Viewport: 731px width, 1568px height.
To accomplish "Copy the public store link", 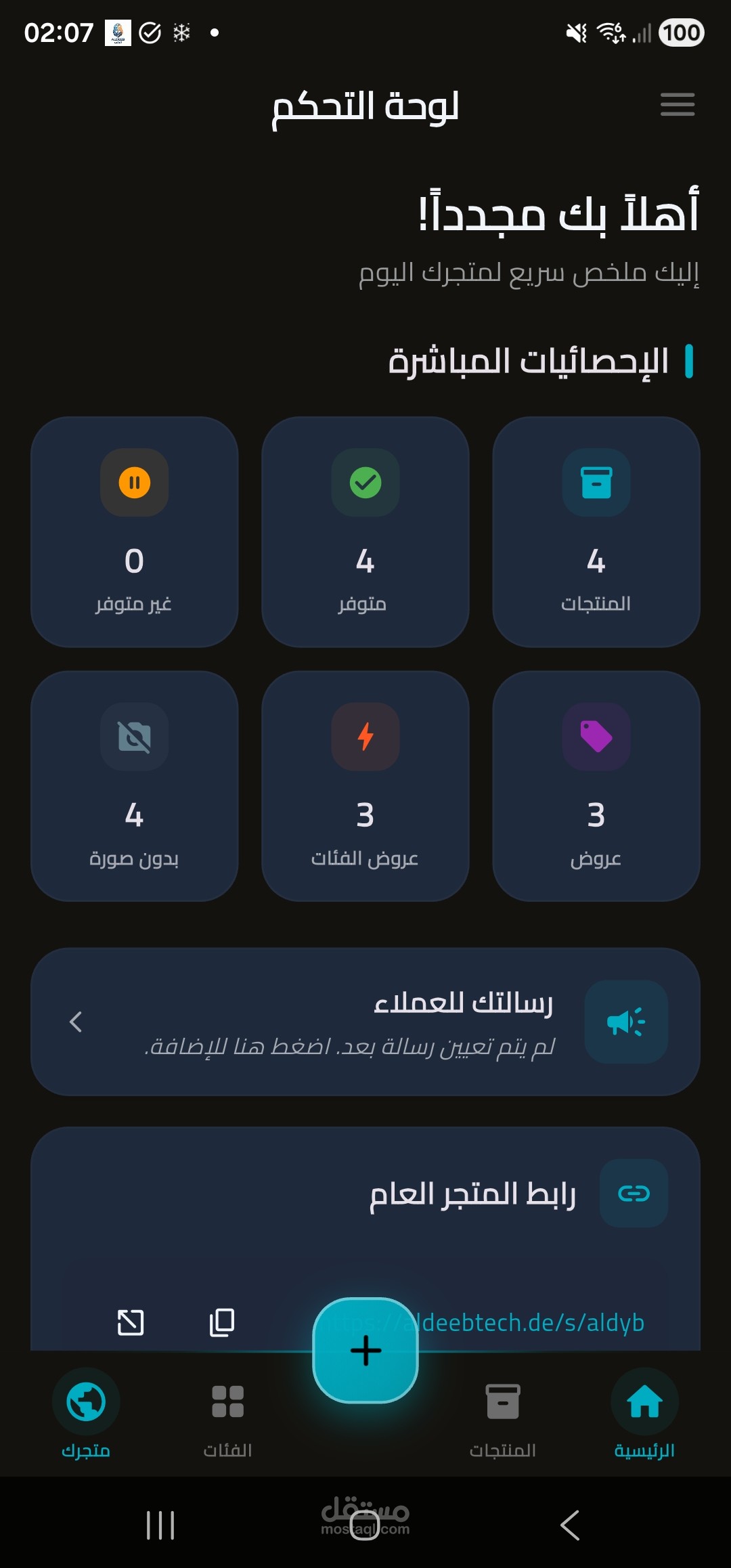I will click(x=222, y=1322).
